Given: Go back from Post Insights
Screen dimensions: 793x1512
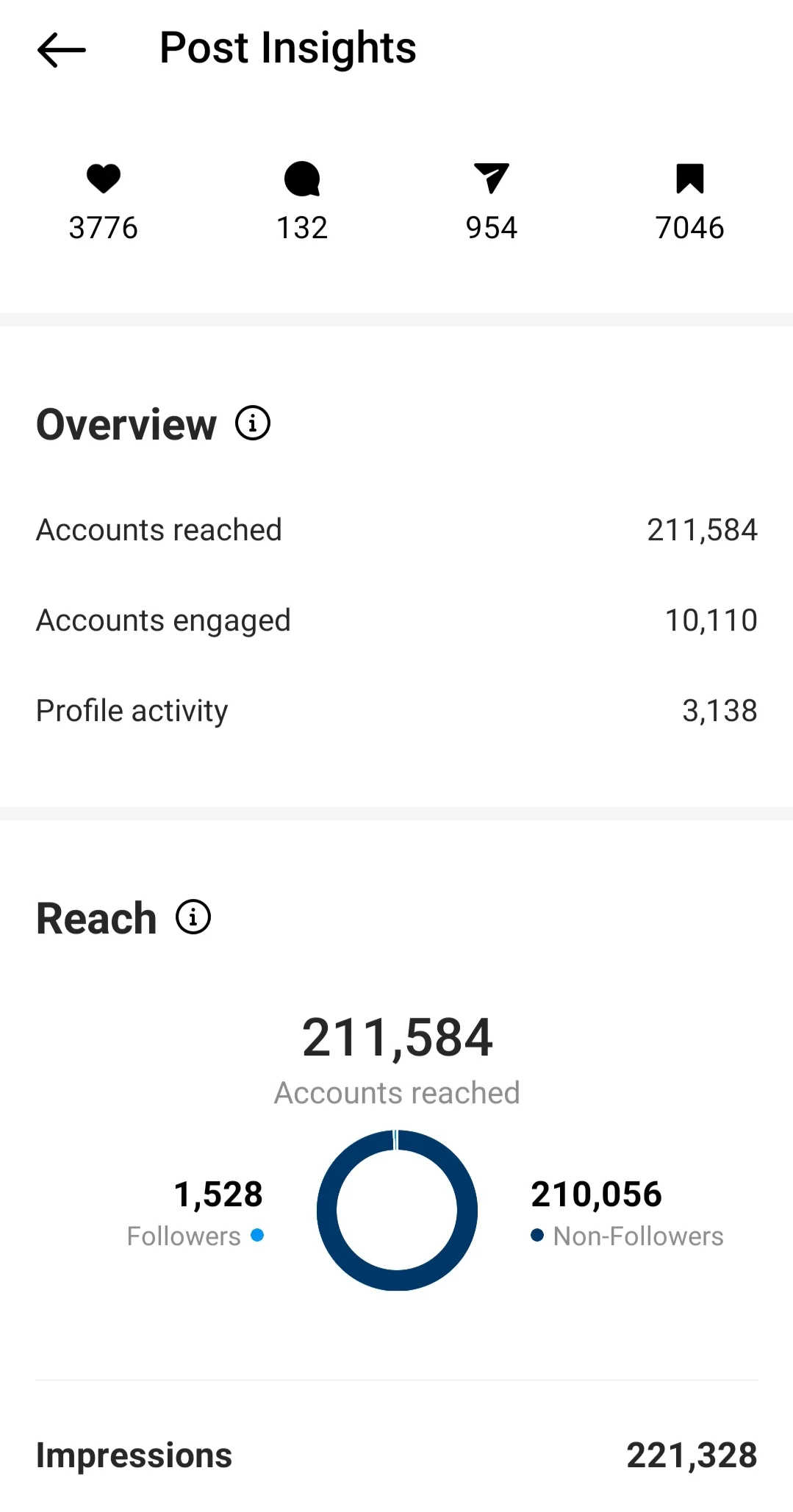Looking at the screenshot, I should coord(62,50).
